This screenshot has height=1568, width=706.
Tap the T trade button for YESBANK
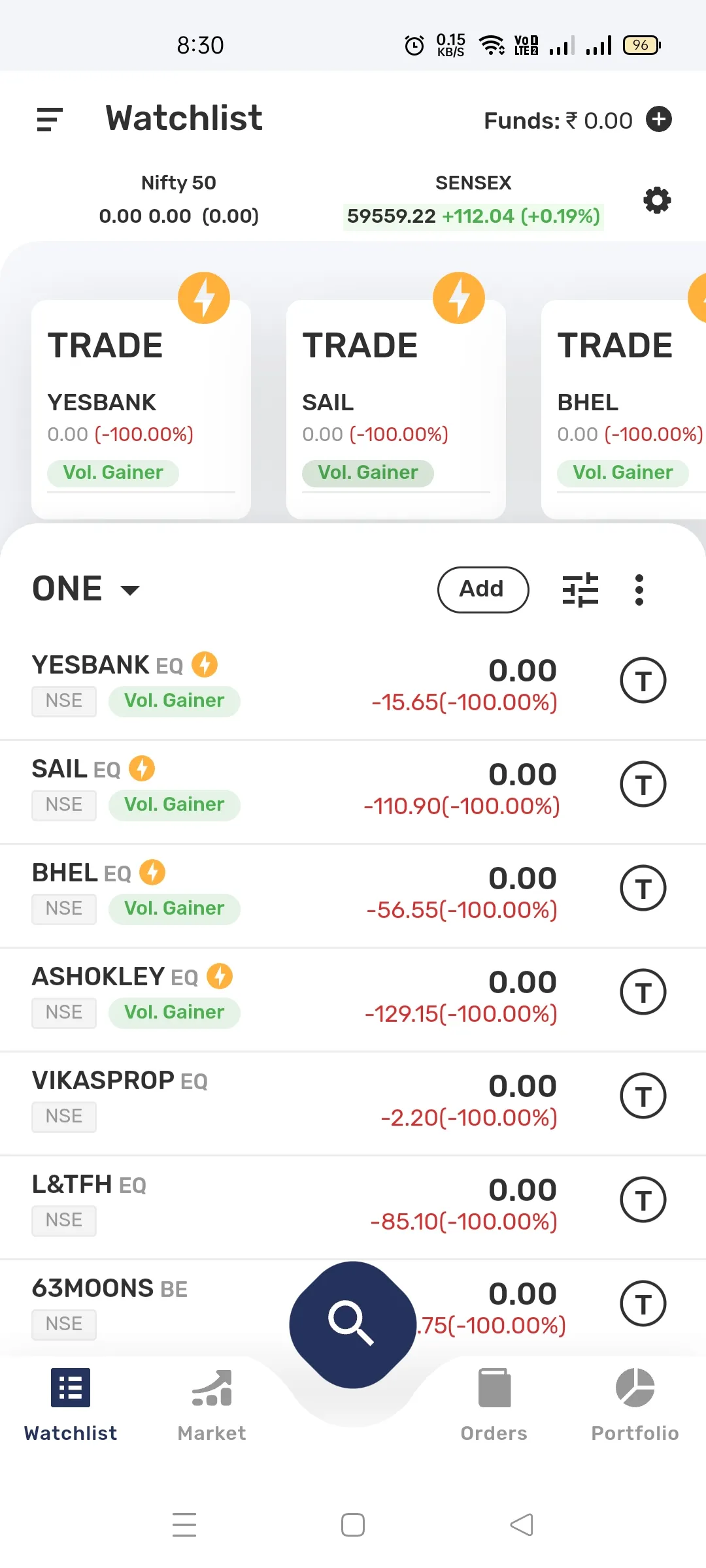(x=643, y=680)
